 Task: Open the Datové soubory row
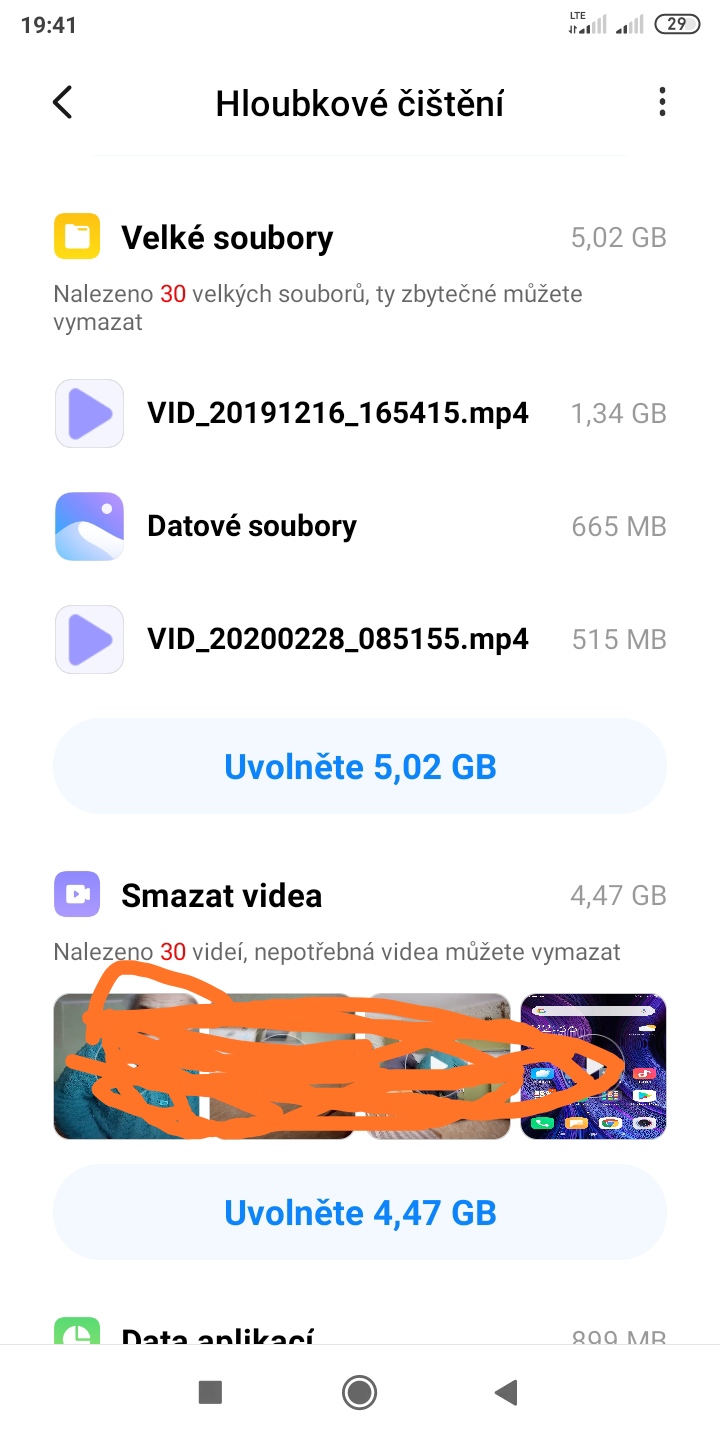(x=251, y=526)
